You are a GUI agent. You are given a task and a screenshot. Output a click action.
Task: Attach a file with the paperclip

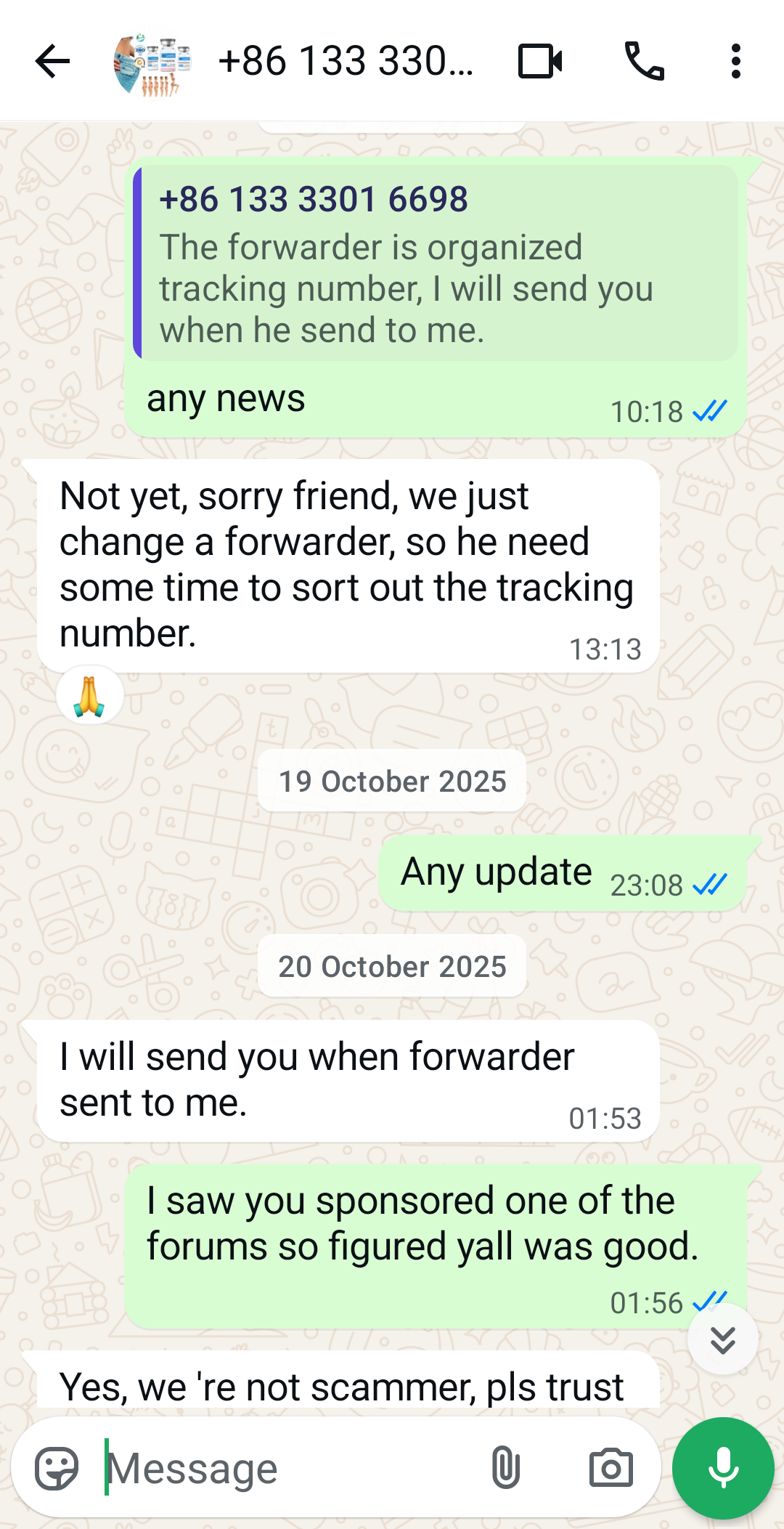[505, 1468]
